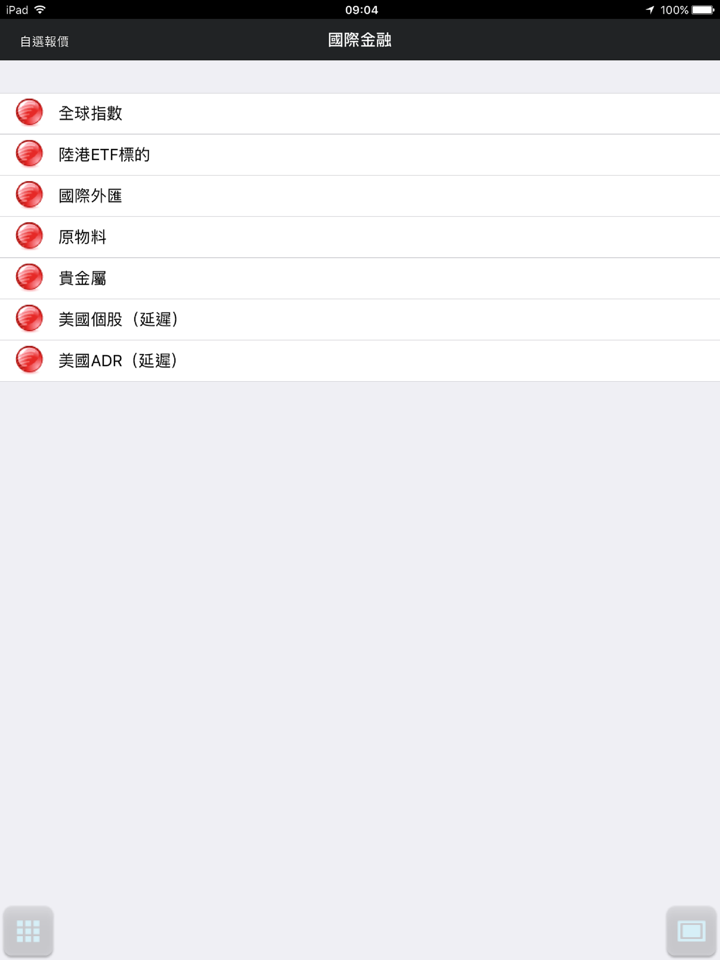
Task: Open 美國ADR（延遲）
Action: (x=118, y=360)
